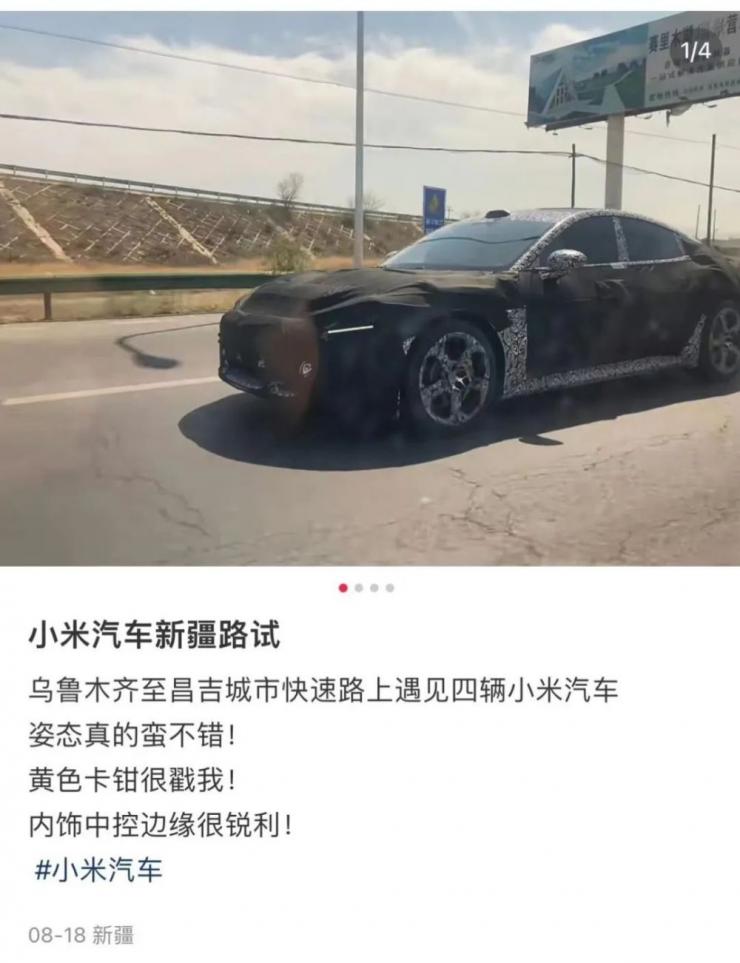This screenshot has width=740, height=963.
Task: Select the third carousel pagination dot
Action: [x=374, y=589]
